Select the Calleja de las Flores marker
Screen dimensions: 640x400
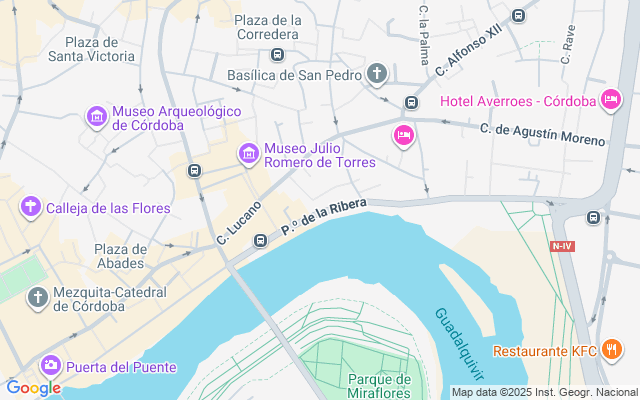31,207
